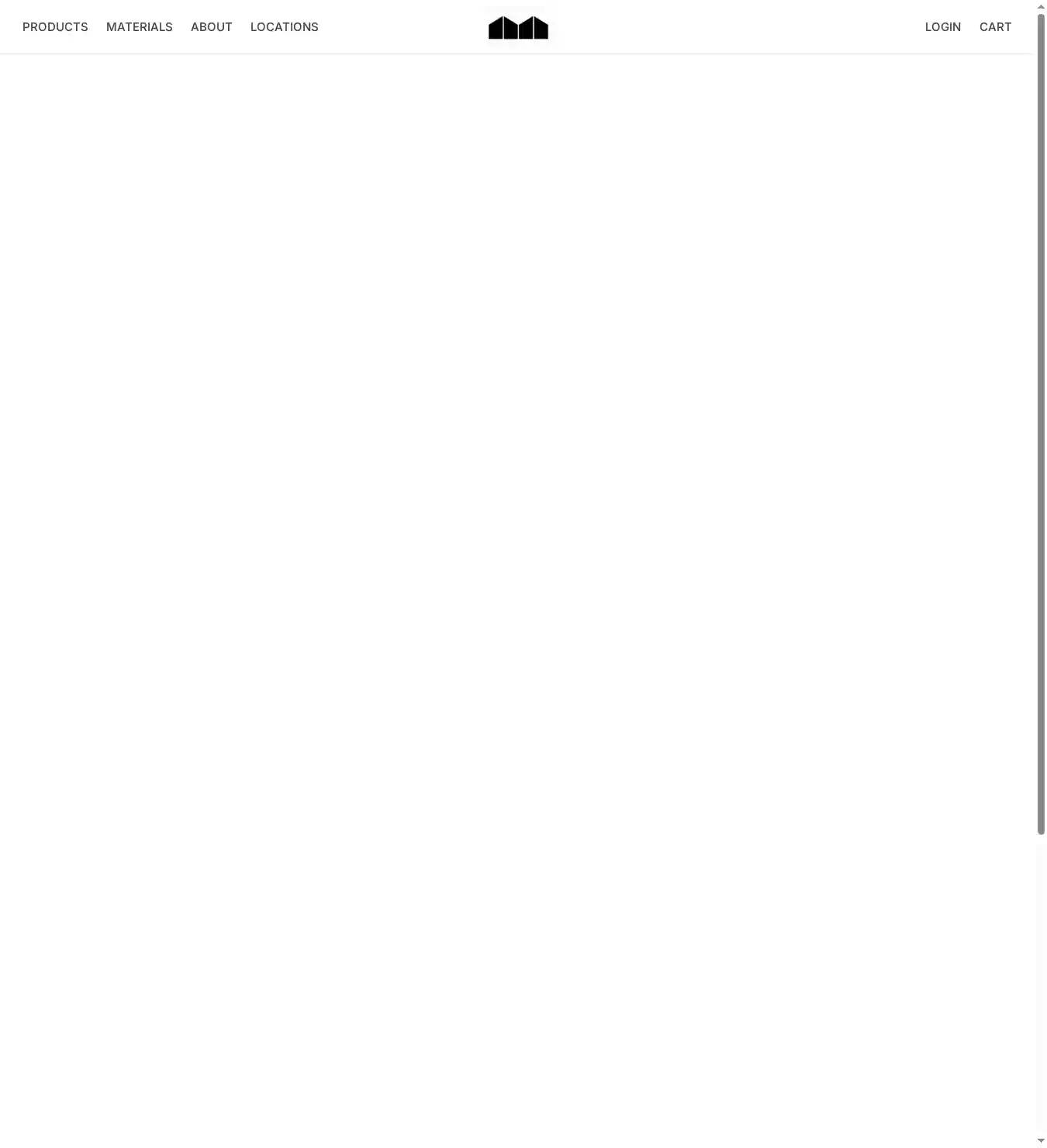Go to the Materials page

pos(140,27)
